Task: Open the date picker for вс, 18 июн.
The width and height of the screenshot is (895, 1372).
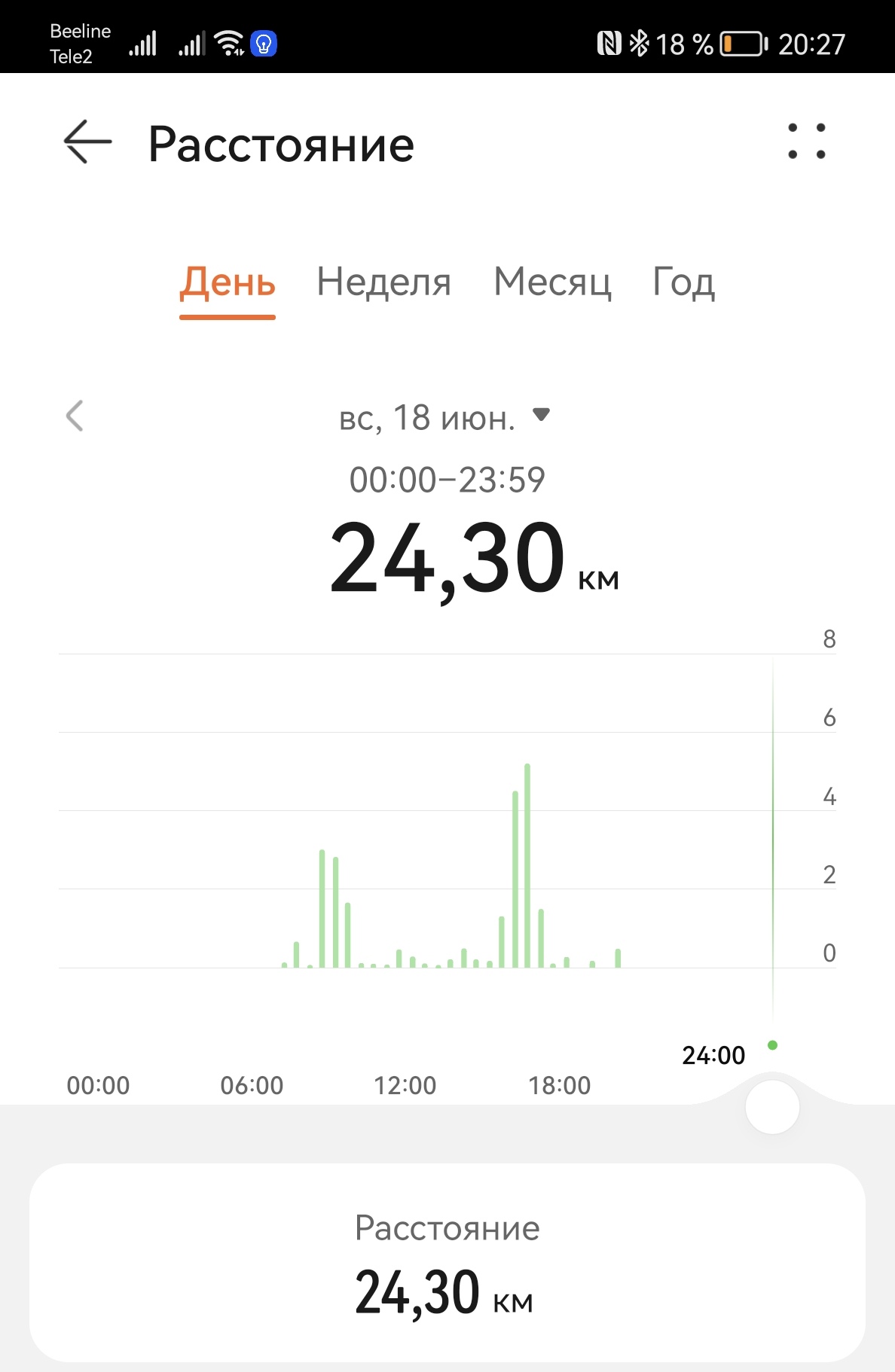Action: click(444, 417)
